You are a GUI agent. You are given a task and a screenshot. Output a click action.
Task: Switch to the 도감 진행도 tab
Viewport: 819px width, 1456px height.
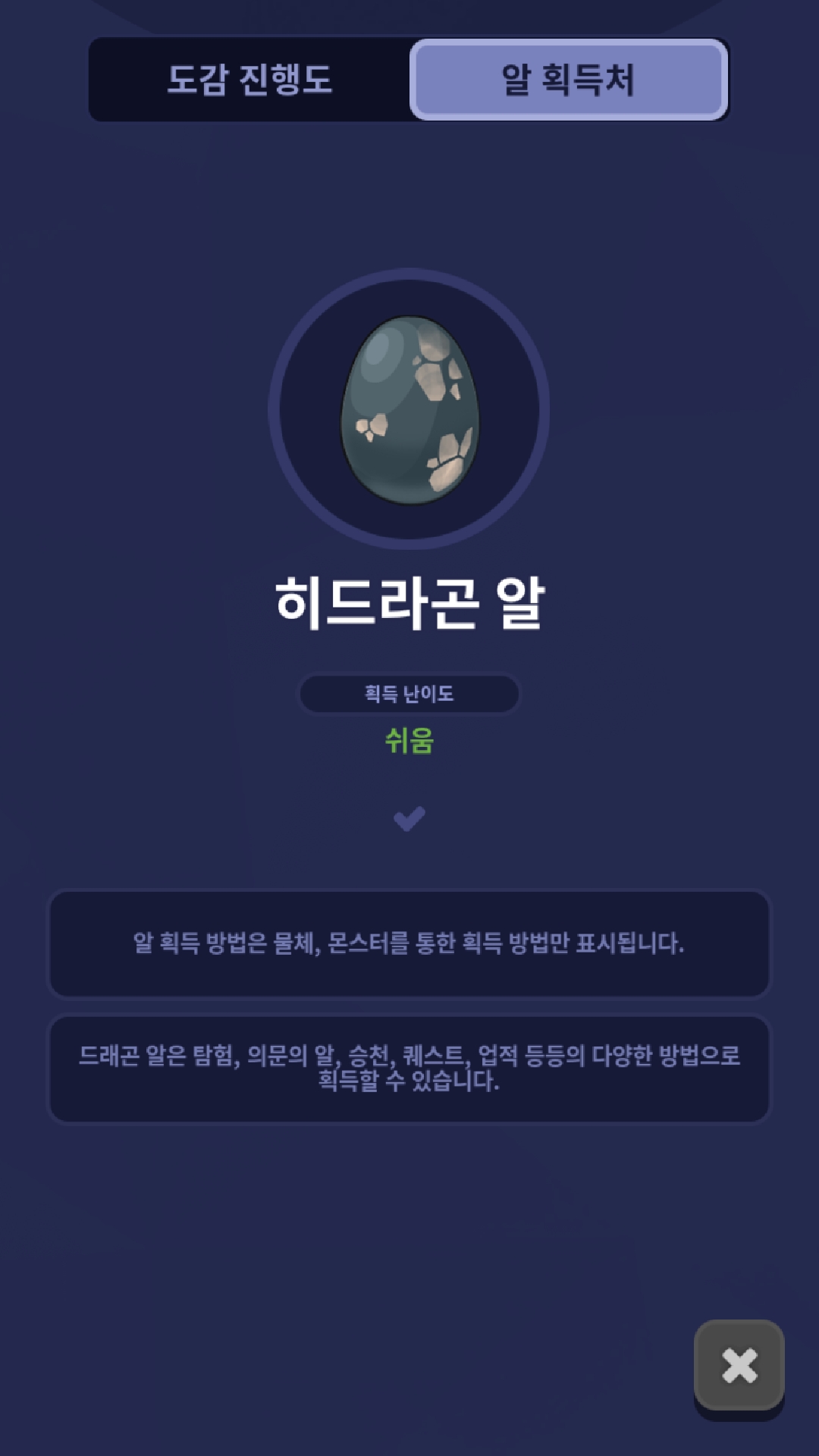pyautogui.click(x=249, y=80)
